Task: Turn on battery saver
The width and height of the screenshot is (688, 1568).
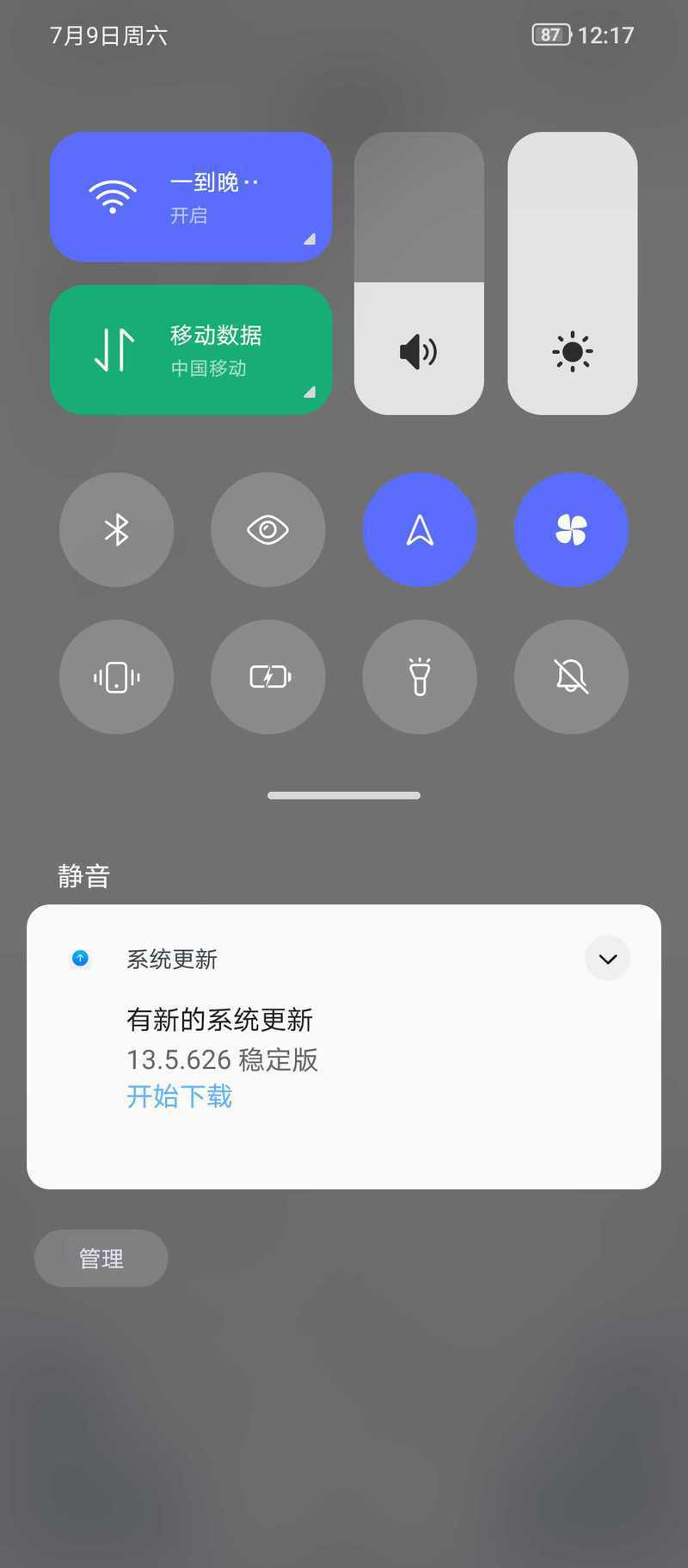Action: click(268, 677)
